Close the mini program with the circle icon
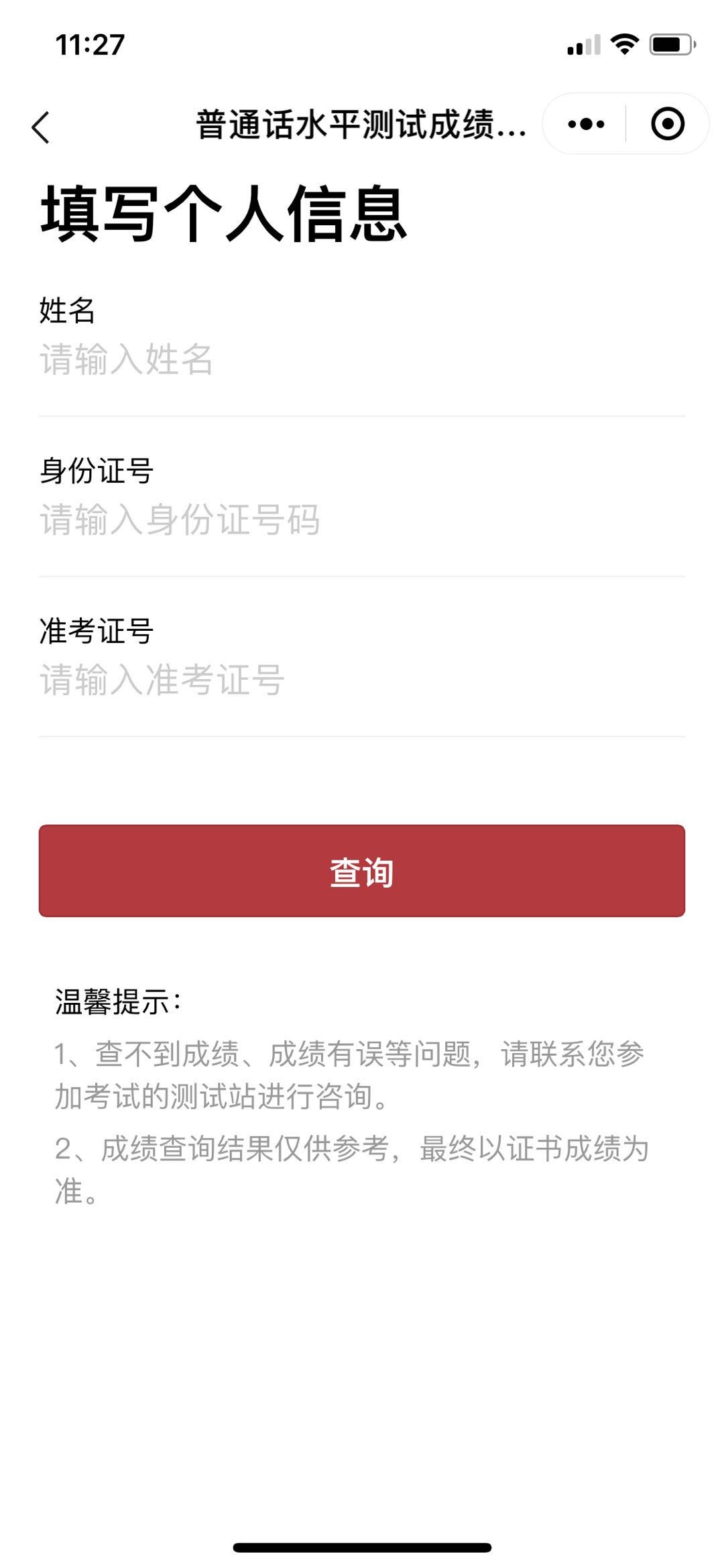Screen dimensions: 724x1568 667,124
